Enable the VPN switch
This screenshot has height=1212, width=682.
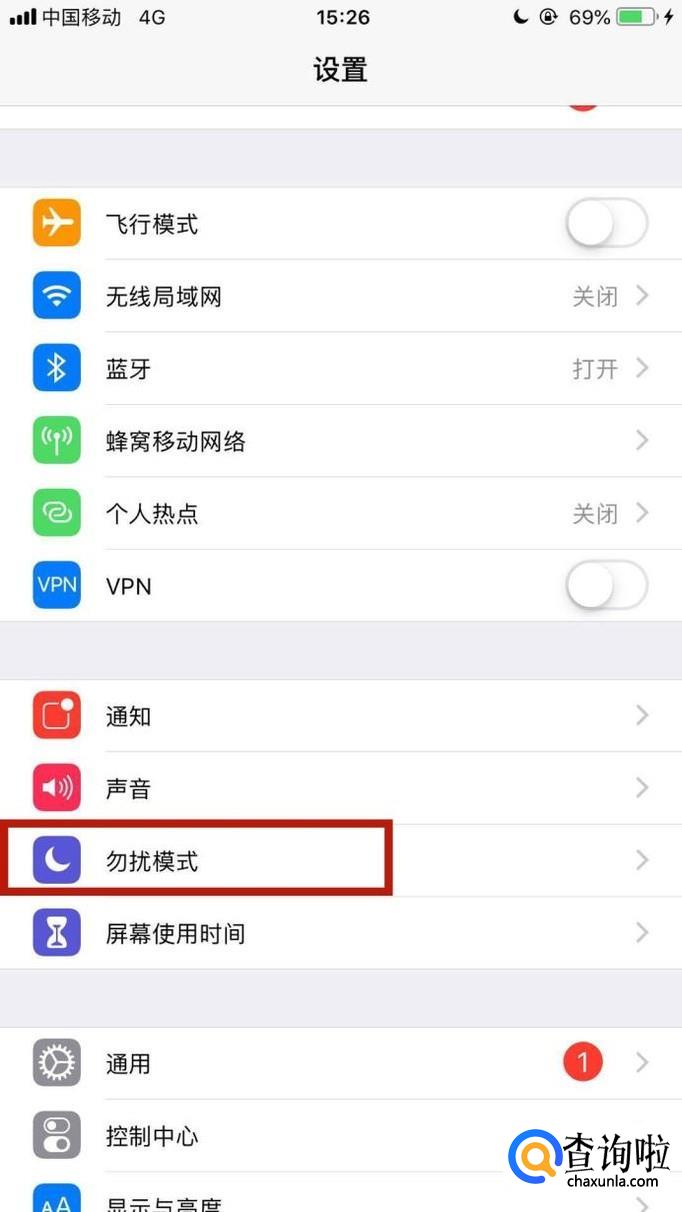pos(606,585)
